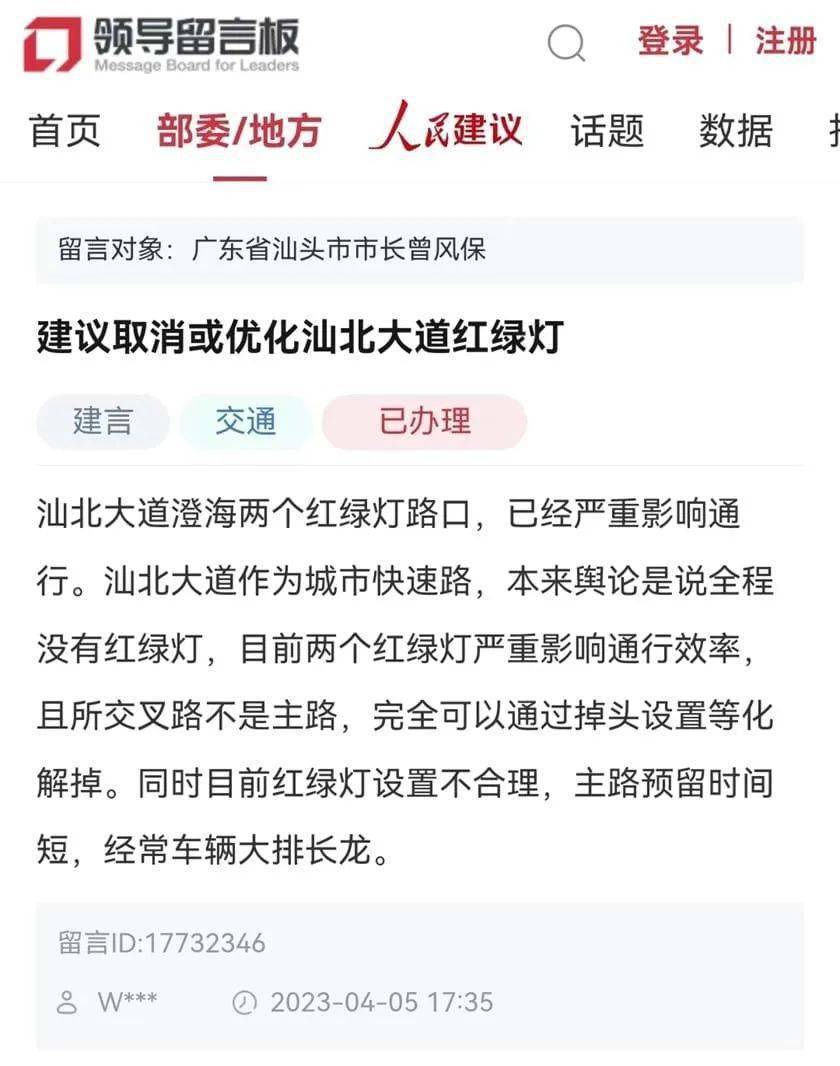Screen dimensions: 840x1066
Task: Switch to the 首页 tab
Action: click(x=65, y=131)
